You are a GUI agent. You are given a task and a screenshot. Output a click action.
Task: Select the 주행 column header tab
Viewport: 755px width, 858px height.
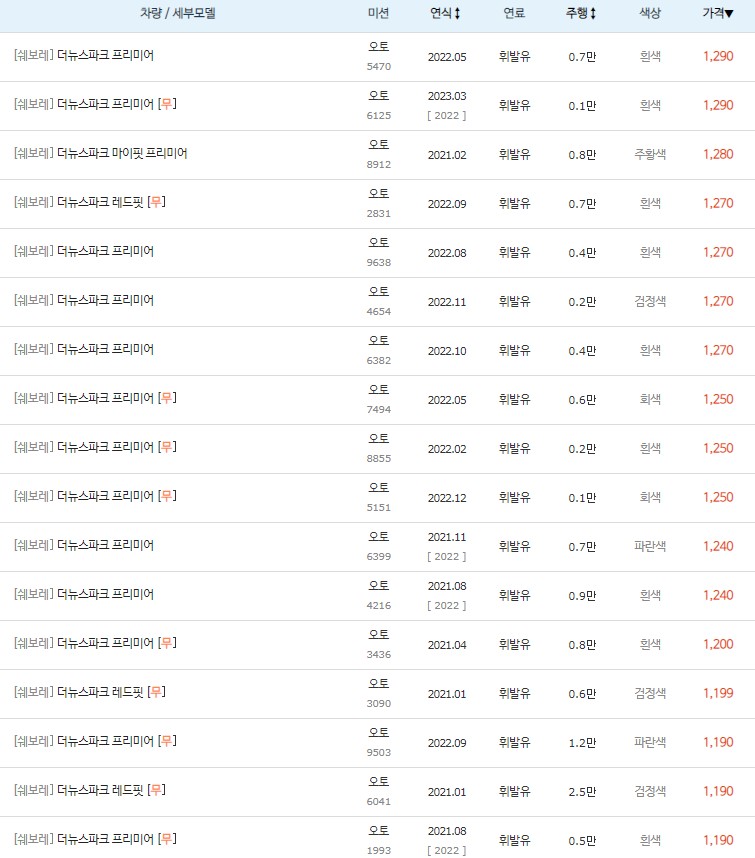[578, 14]
